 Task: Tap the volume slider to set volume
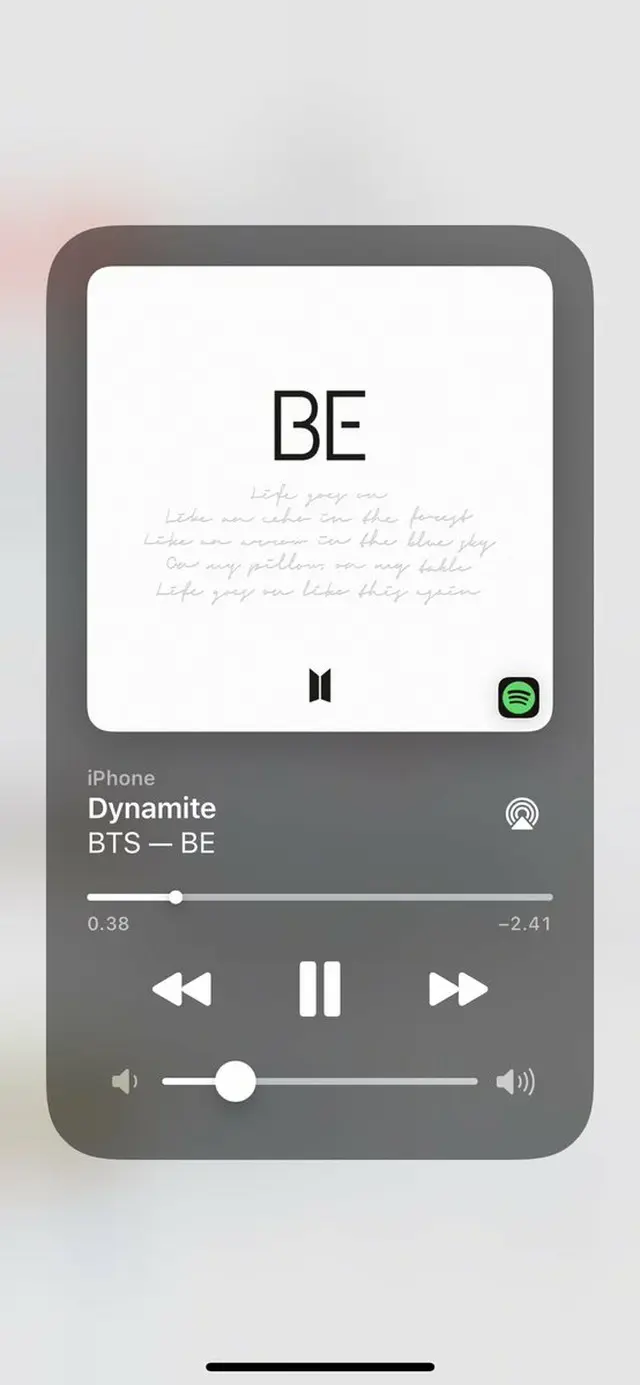(x=320, y=1081)
